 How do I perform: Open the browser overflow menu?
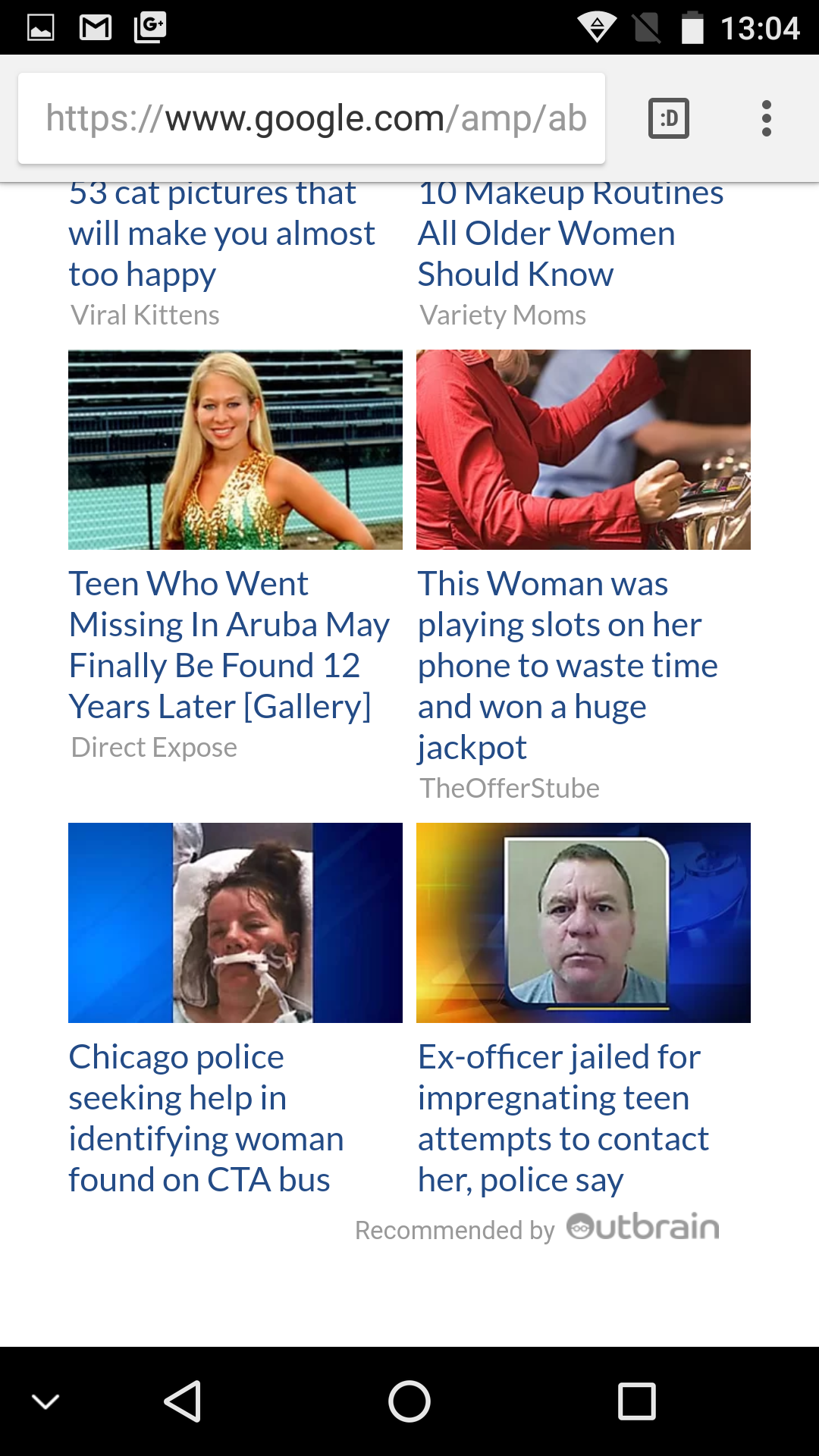(x=766, y=118)
